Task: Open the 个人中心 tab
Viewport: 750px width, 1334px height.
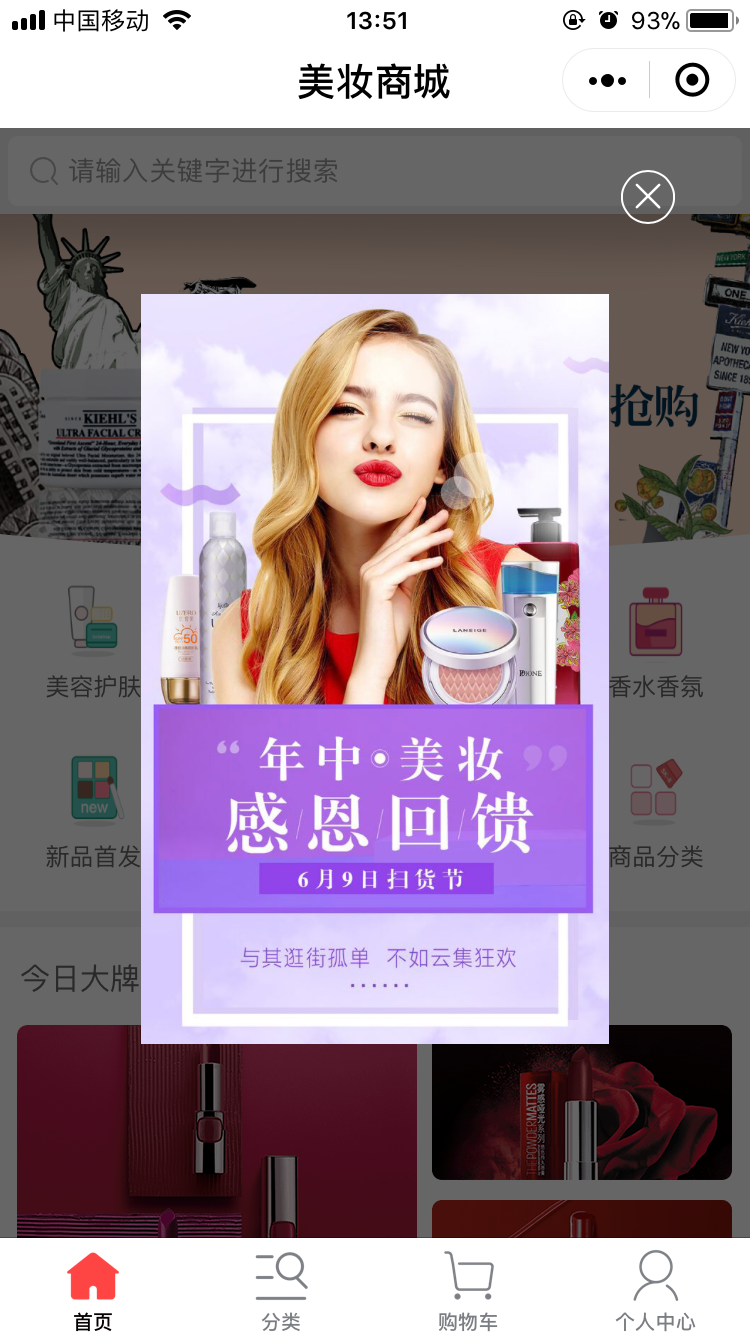Action: point(655,1290)
